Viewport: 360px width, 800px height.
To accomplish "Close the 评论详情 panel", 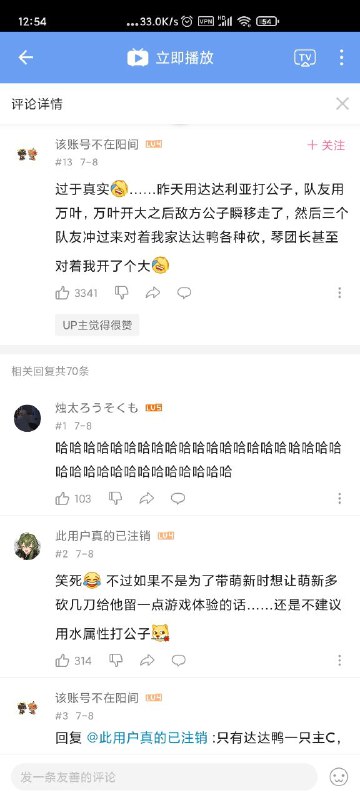I will coord(342,104).
